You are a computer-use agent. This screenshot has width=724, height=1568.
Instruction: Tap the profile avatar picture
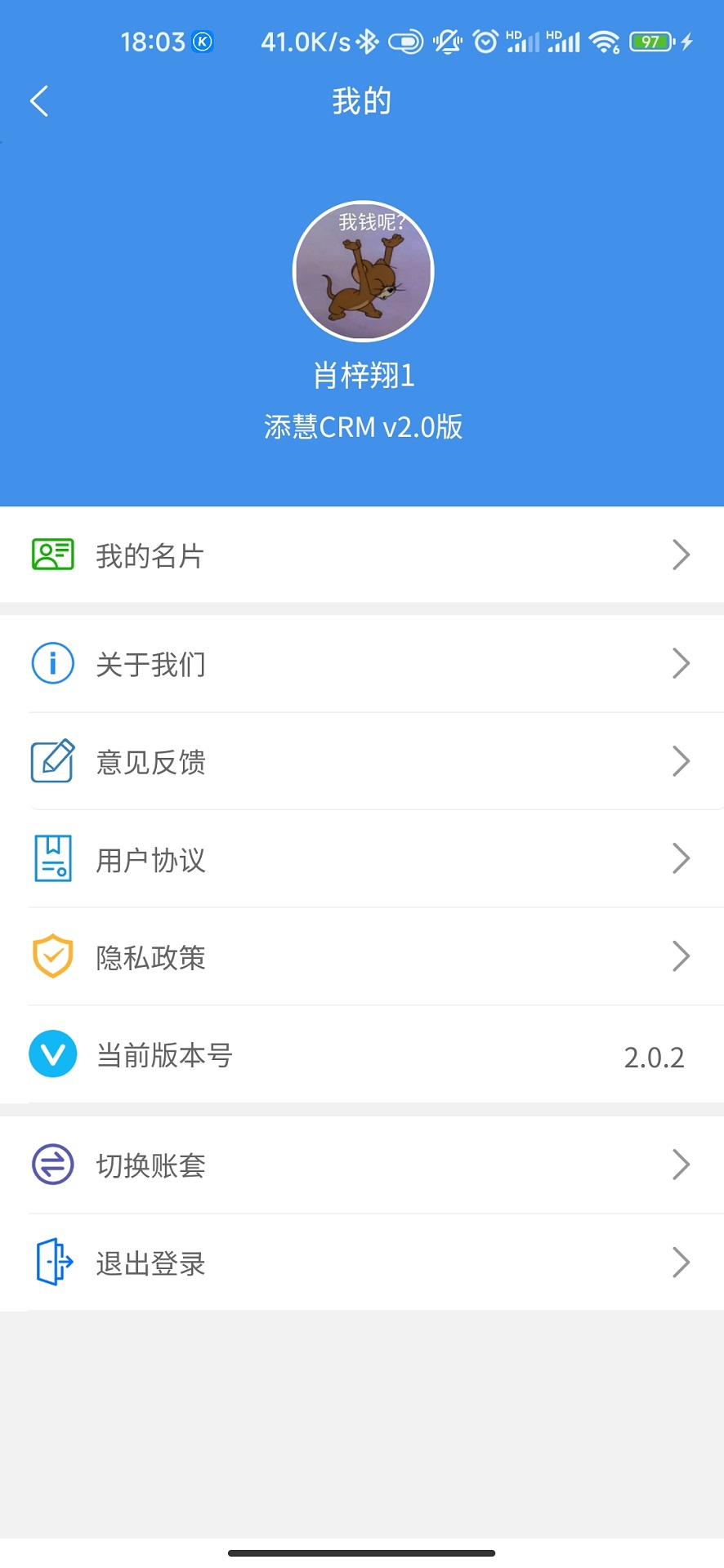coord(363,271)
